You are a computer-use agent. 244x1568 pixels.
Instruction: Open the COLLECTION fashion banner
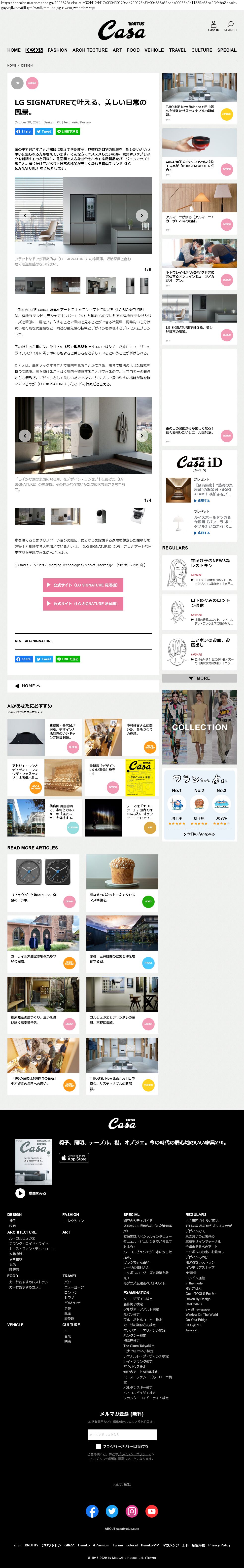tap(200, 728)
